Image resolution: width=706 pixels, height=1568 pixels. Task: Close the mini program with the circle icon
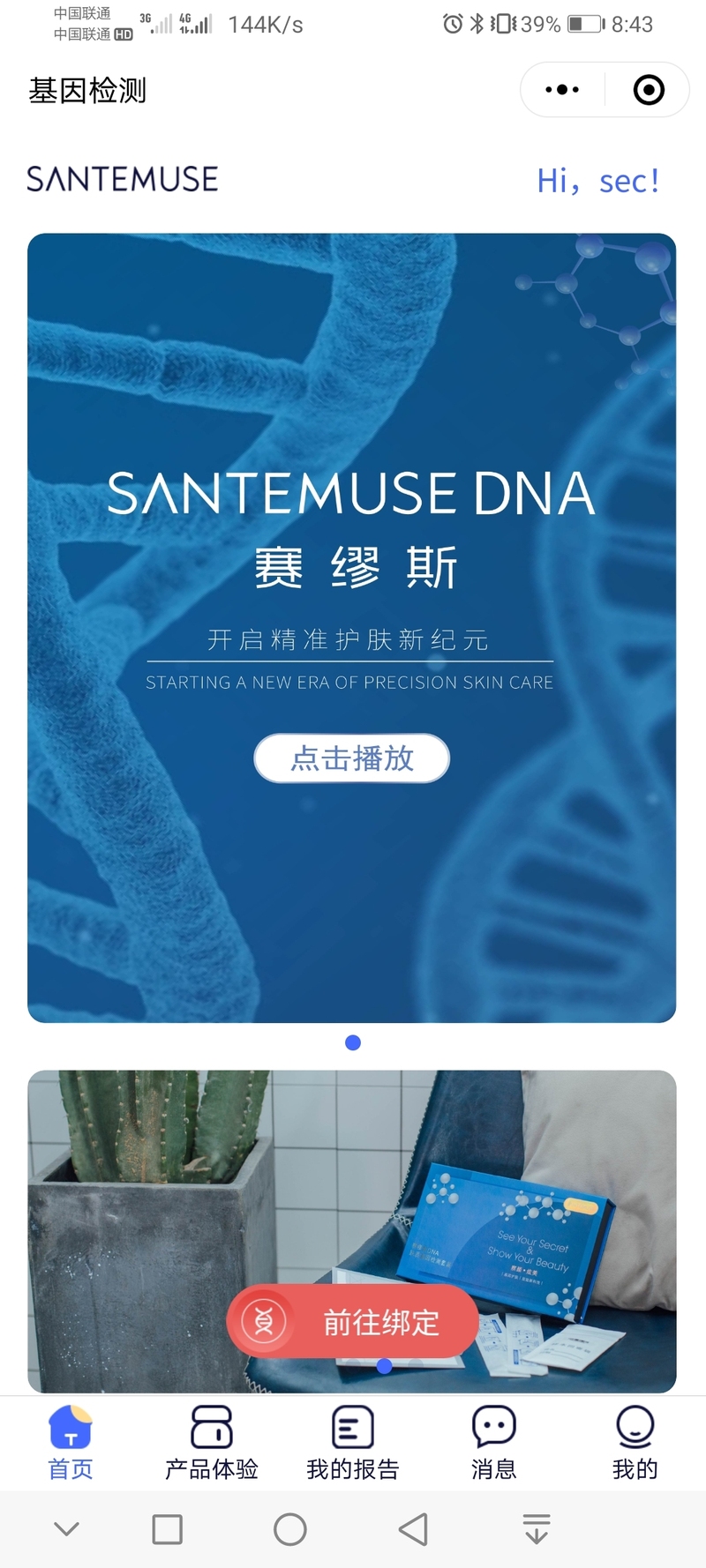click(x=649, y=90)
